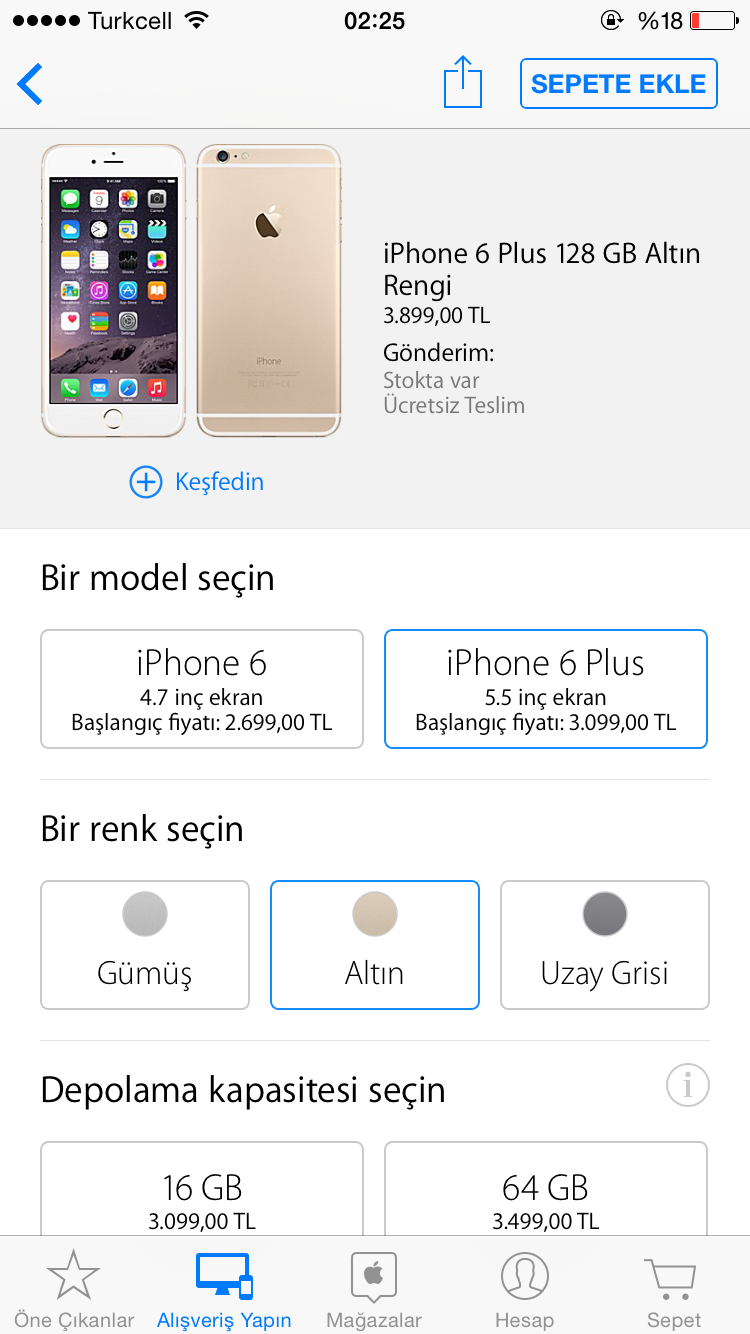Share this iPhone product page
The image size is (750, 1334).
(463, 82)
